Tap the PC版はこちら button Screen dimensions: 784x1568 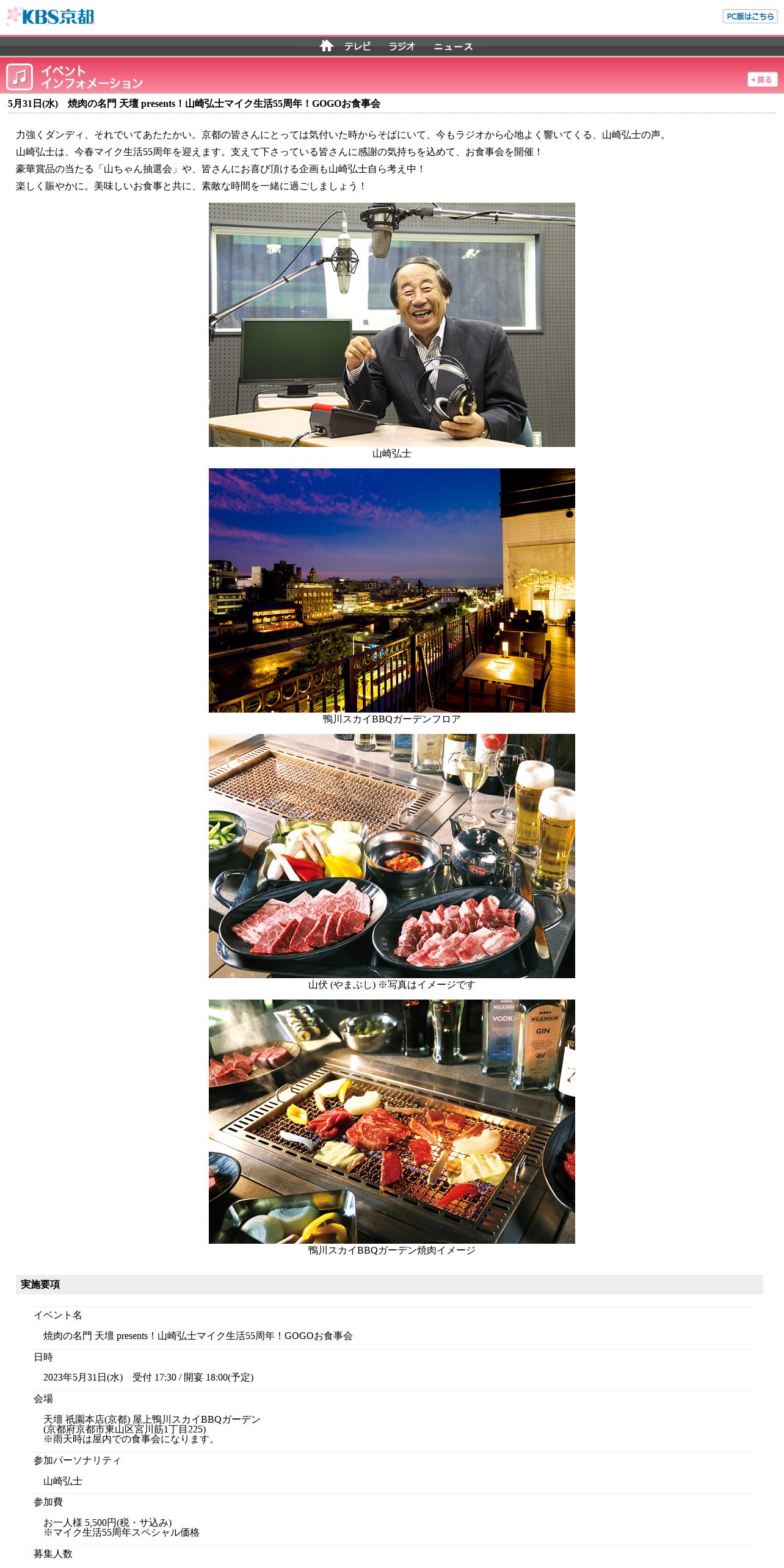(750, 16)
